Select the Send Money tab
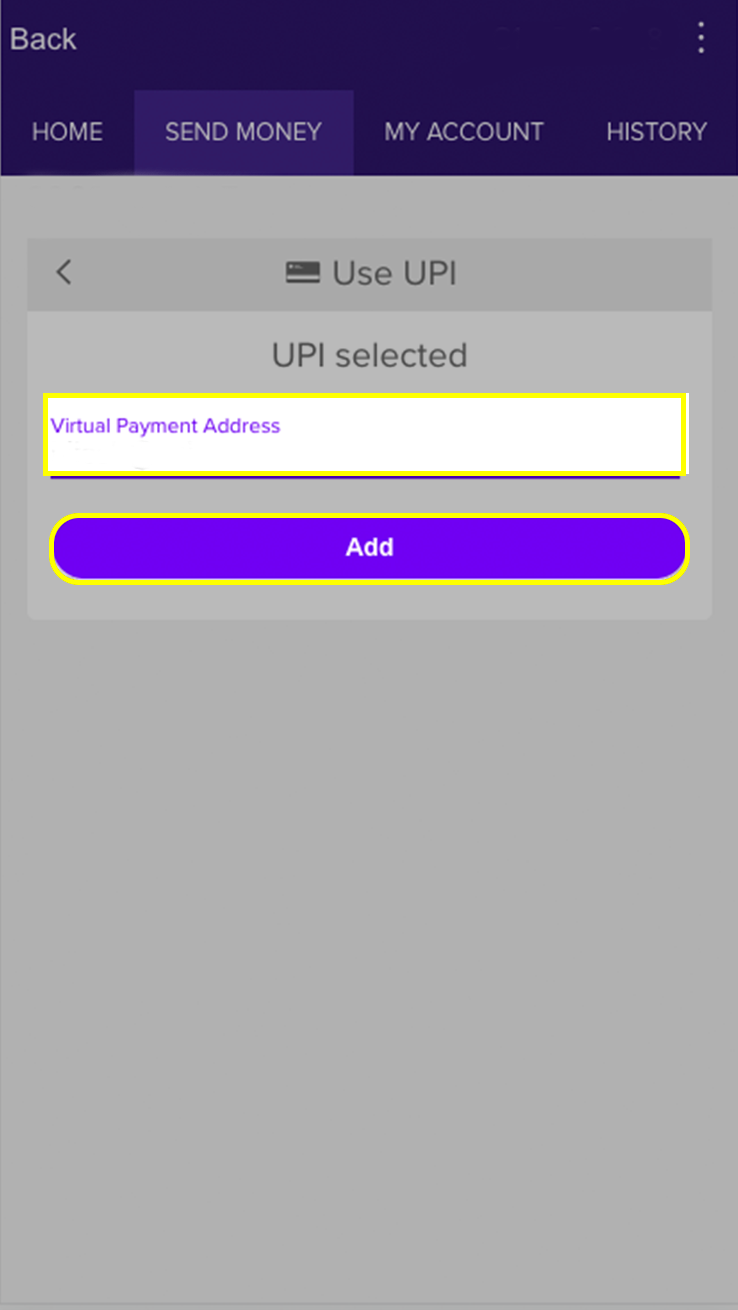Image resolution: width=738 pixels, height=1310 pixels. point(243,132)
